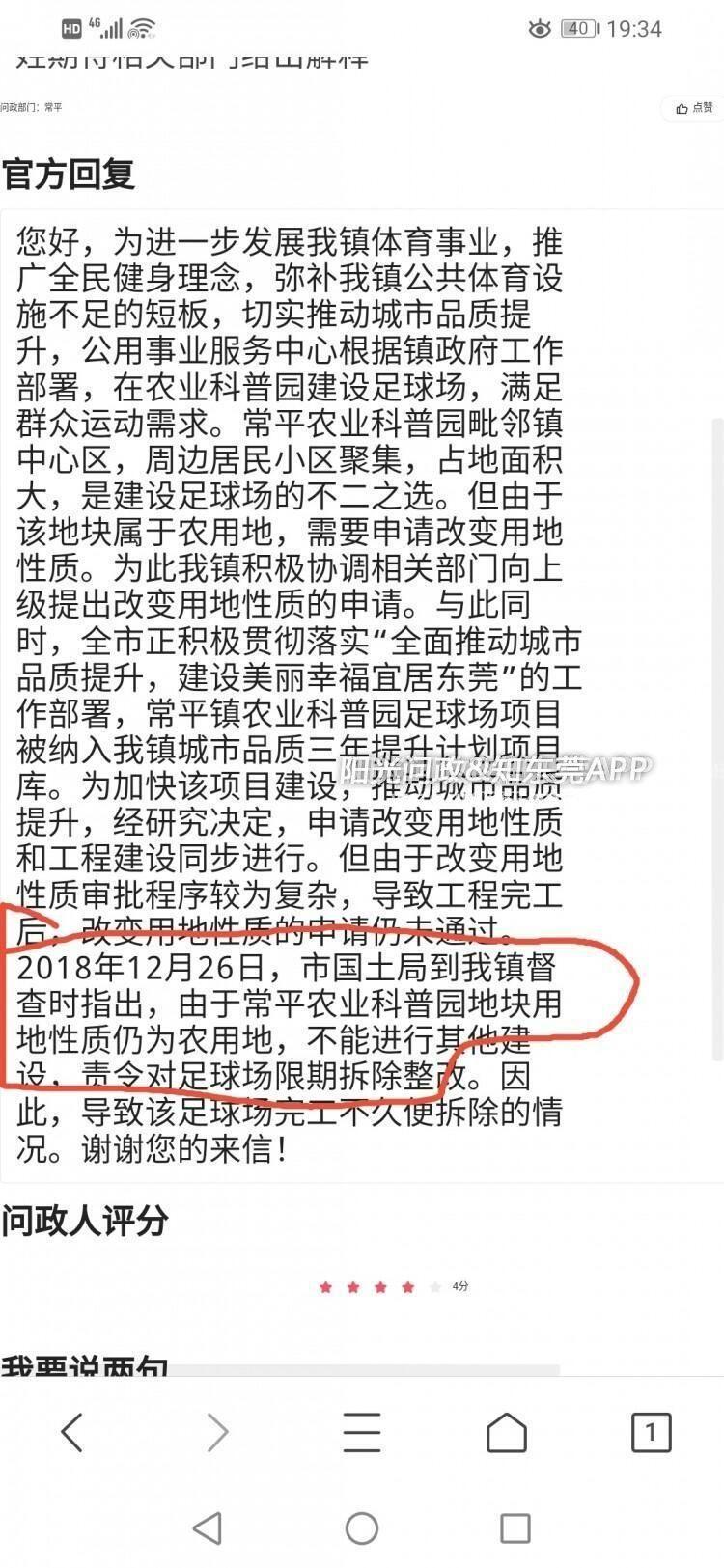
Task: Go forward to the next page
Action: click(x=217, y=1433)
